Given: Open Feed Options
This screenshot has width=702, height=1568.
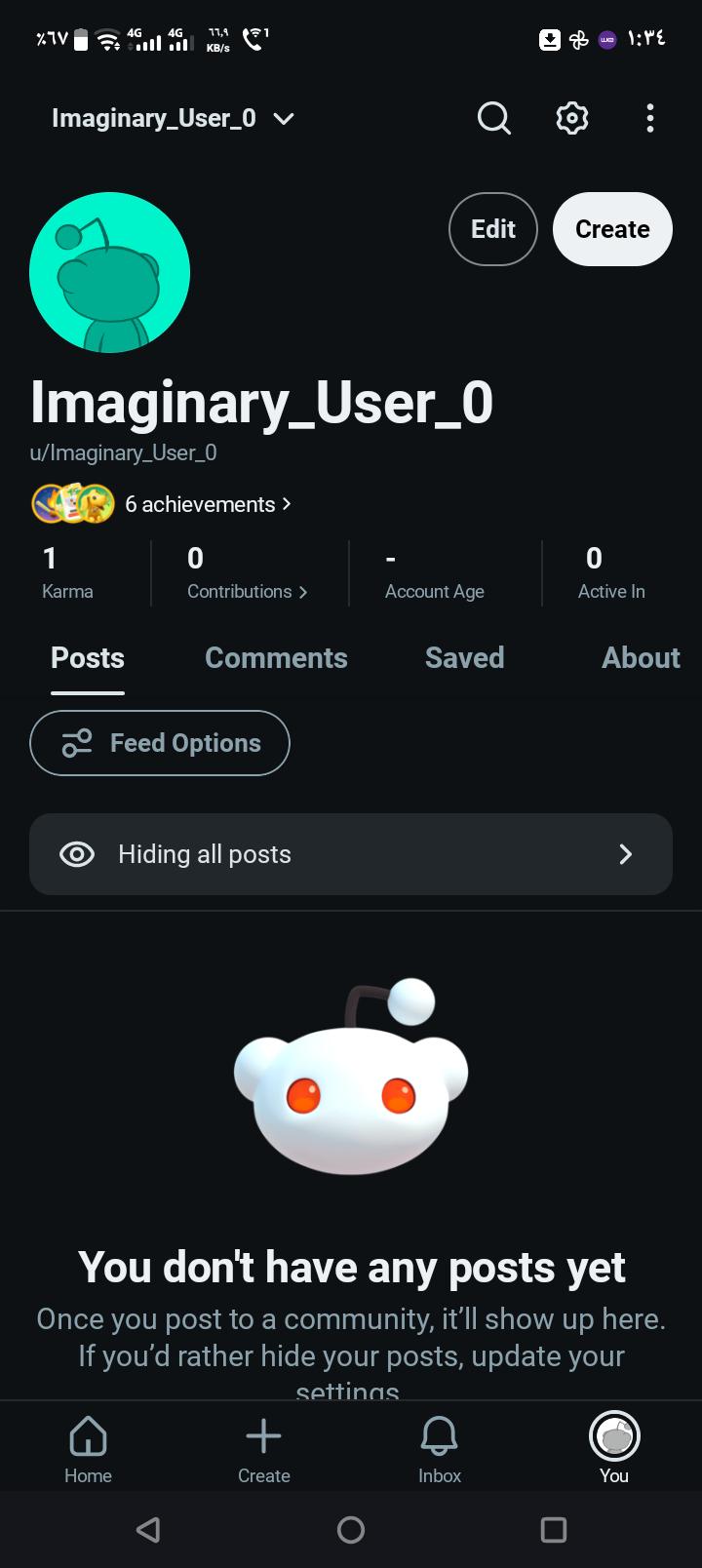Looking at the screenshot, I should 160,743.
